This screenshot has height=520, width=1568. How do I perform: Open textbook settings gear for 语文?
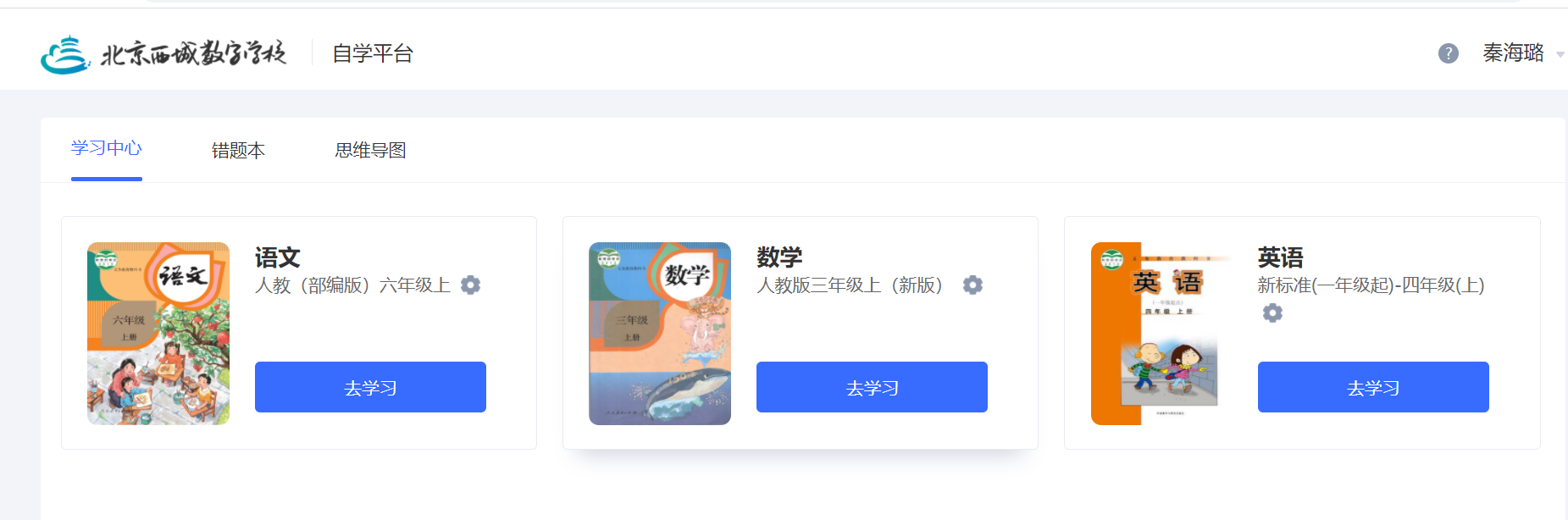[x=470, y=285]
